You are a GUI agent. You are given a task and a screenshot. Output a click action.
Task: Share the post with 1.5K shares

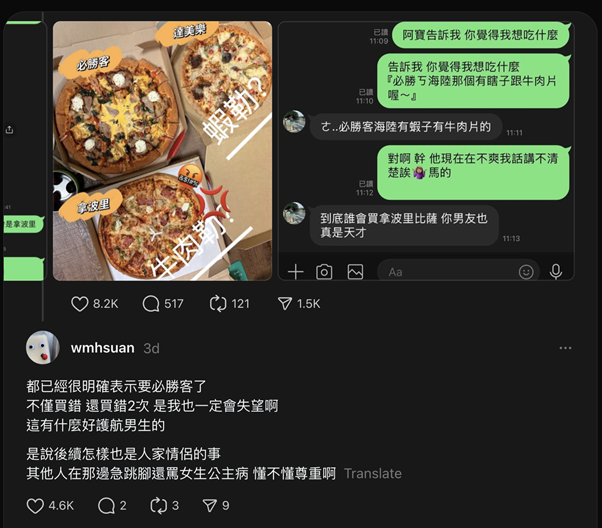pos(285,303)
